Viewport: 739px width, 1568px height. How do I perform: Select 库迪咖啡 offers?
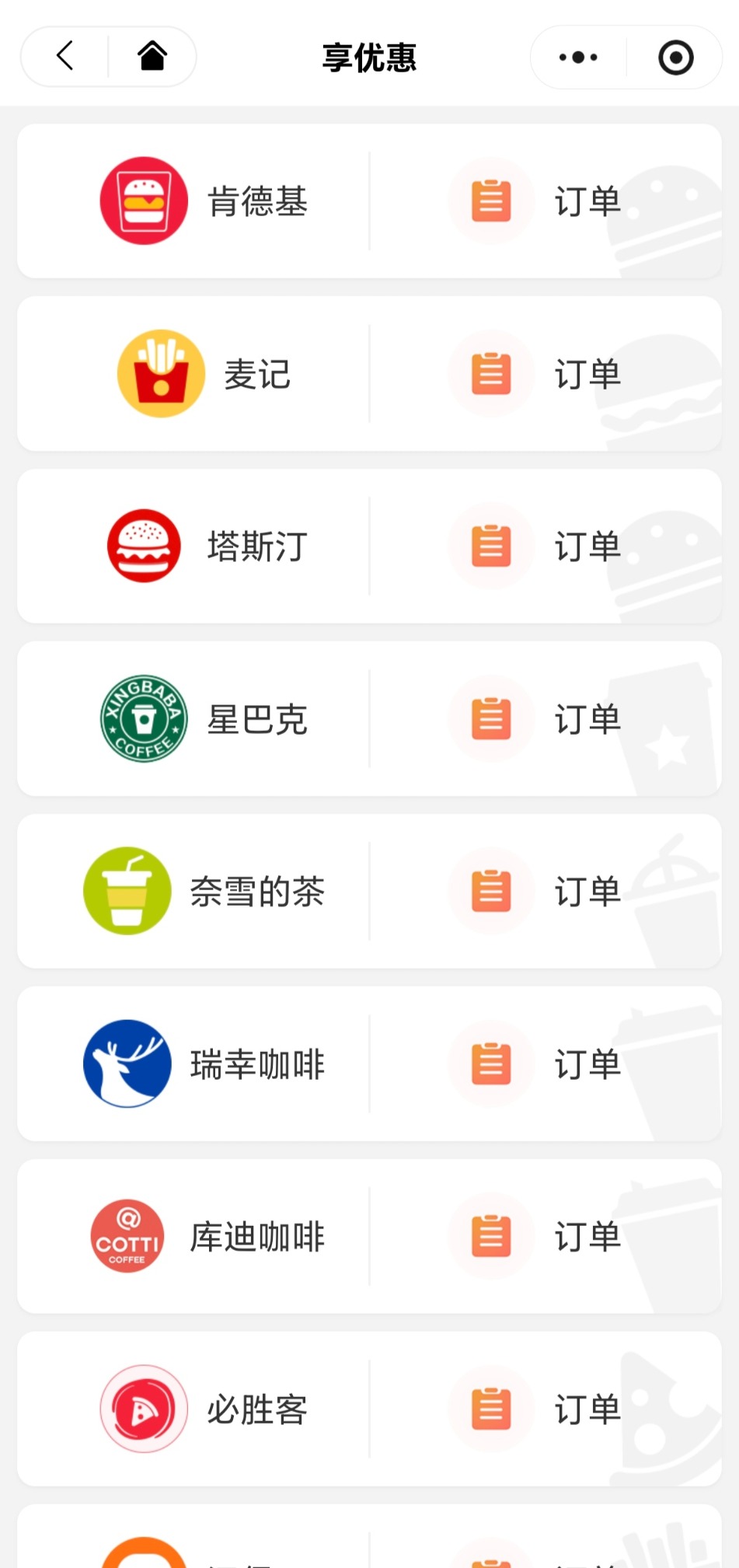coord(204,1237)
